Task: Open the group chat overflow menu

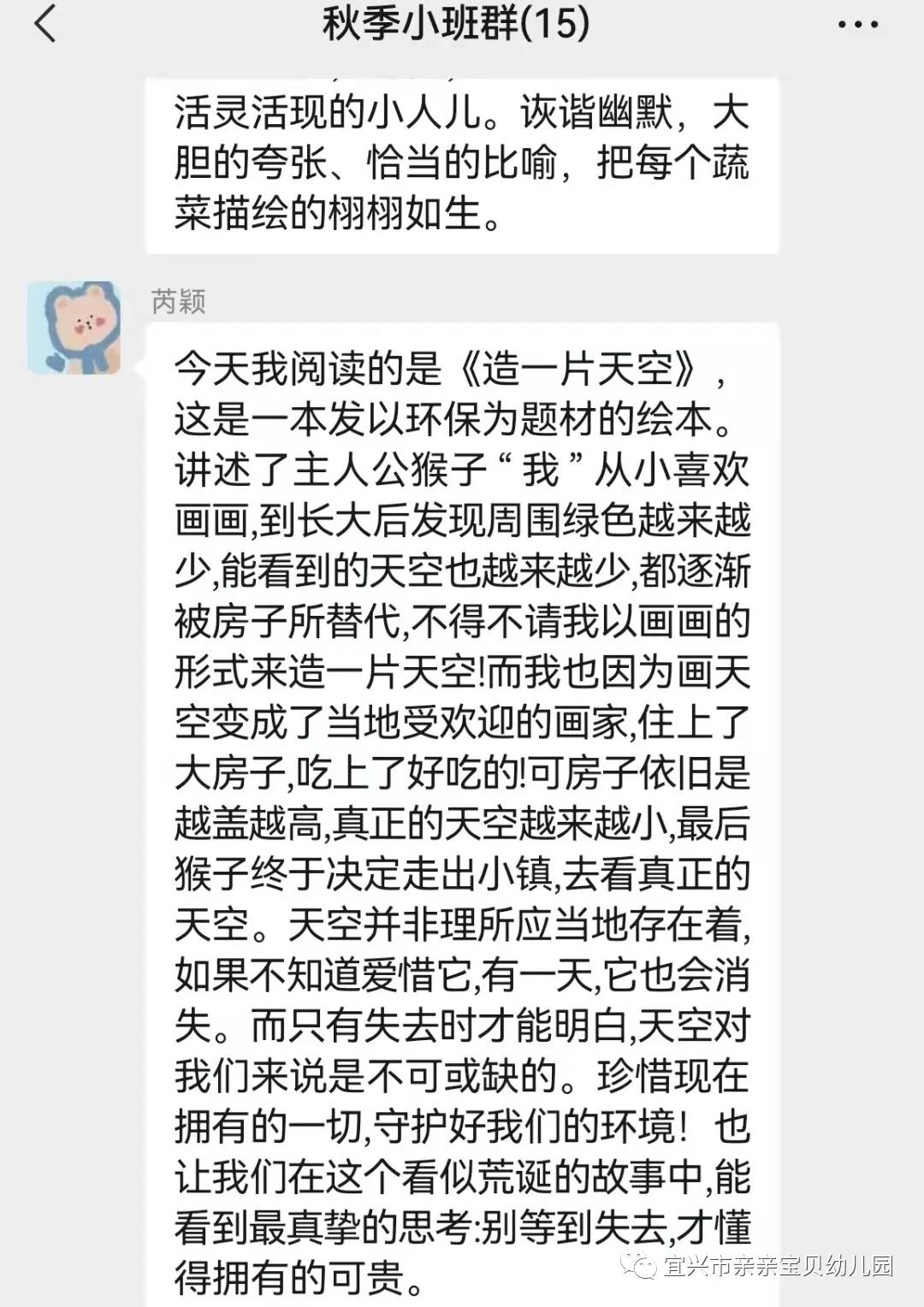Action: (857, 25)
